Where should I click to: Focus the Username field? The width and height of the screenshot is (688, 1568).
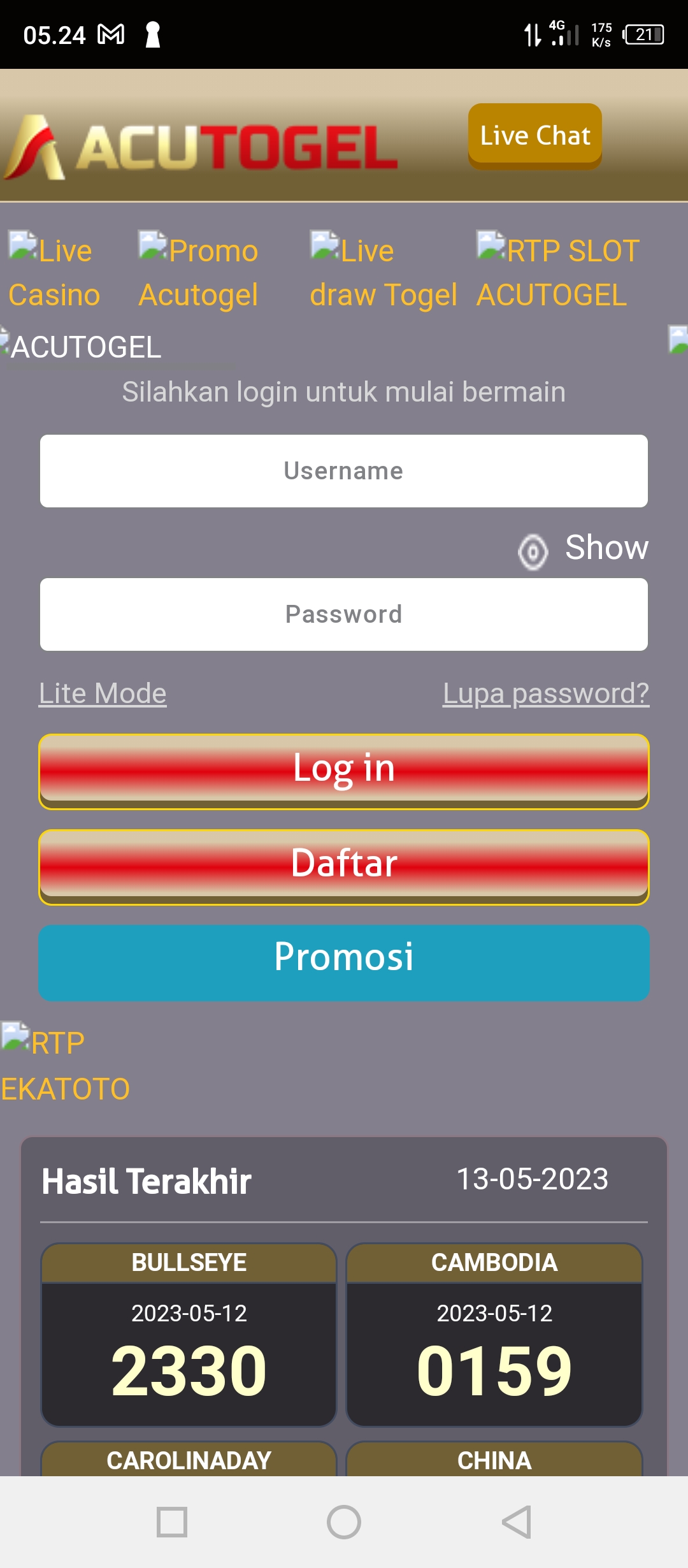tap(344, 471)
